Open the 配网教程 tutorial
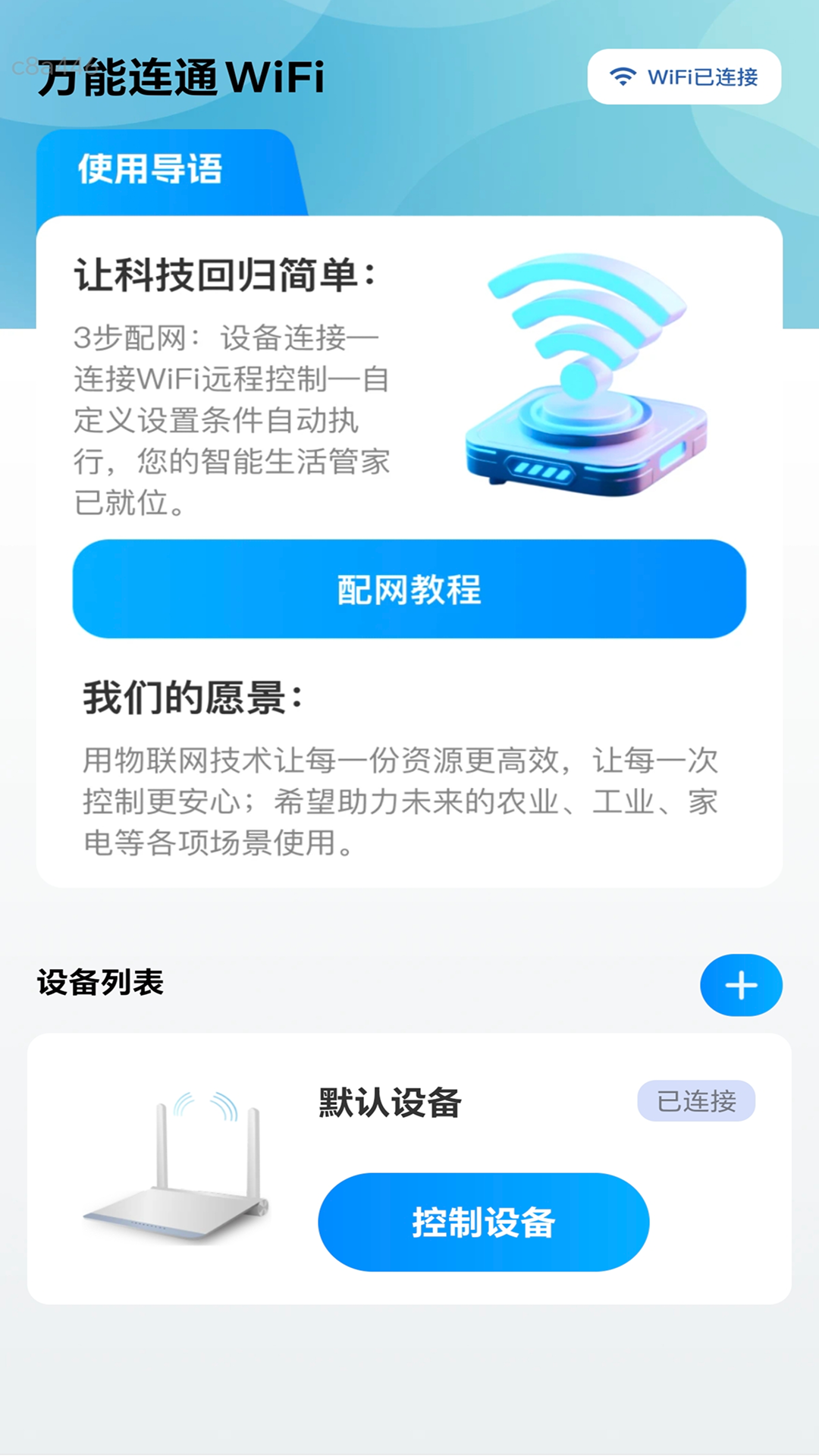Viewport: 819px width, 1456px height. click(x=409, y=588)
